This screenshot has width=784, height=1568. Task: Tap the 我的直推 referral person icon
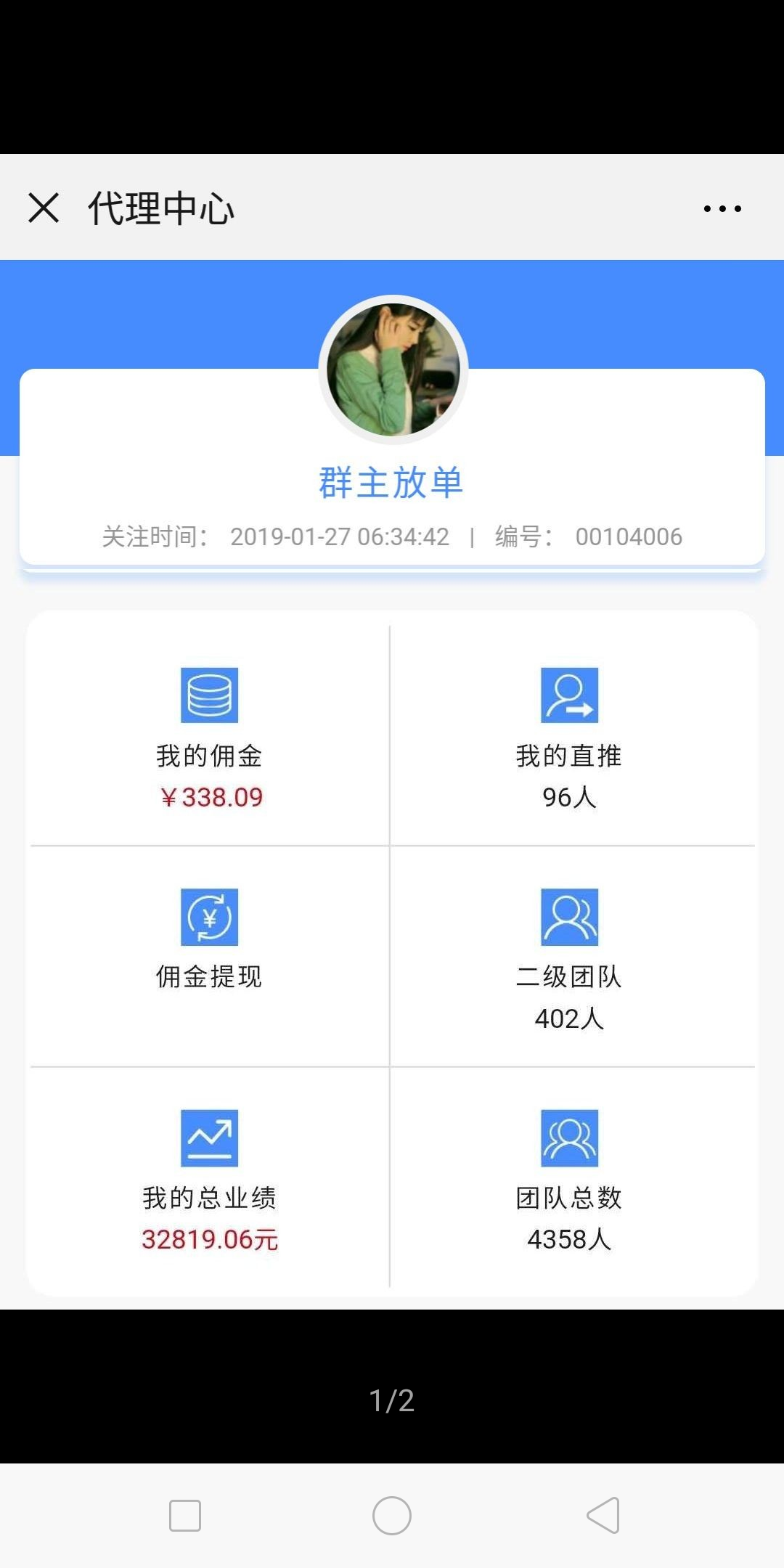570,695
